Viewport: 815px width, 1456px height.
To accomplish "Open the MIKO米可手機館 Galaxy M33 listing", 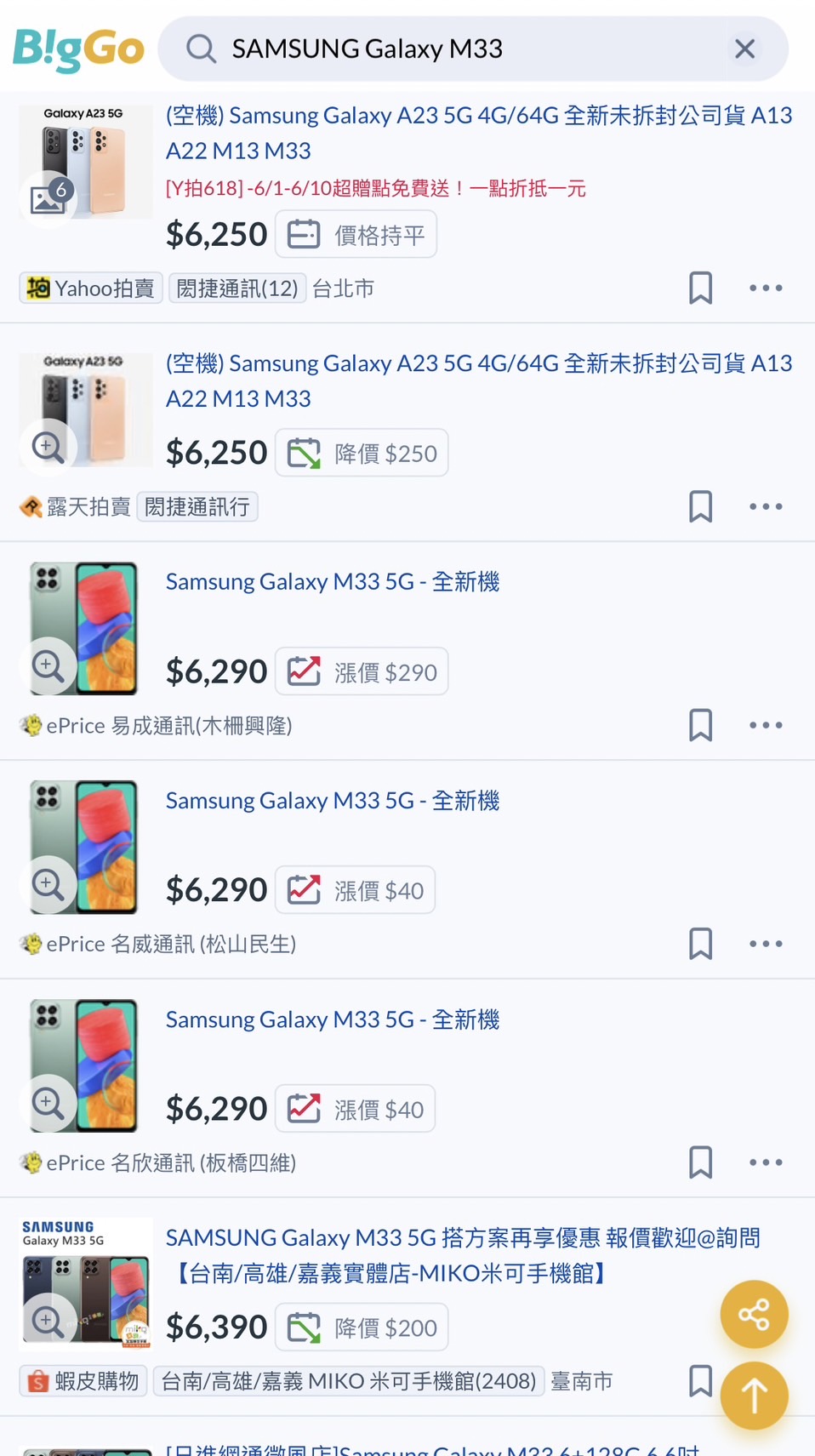I will click(x=463, y=1255).
